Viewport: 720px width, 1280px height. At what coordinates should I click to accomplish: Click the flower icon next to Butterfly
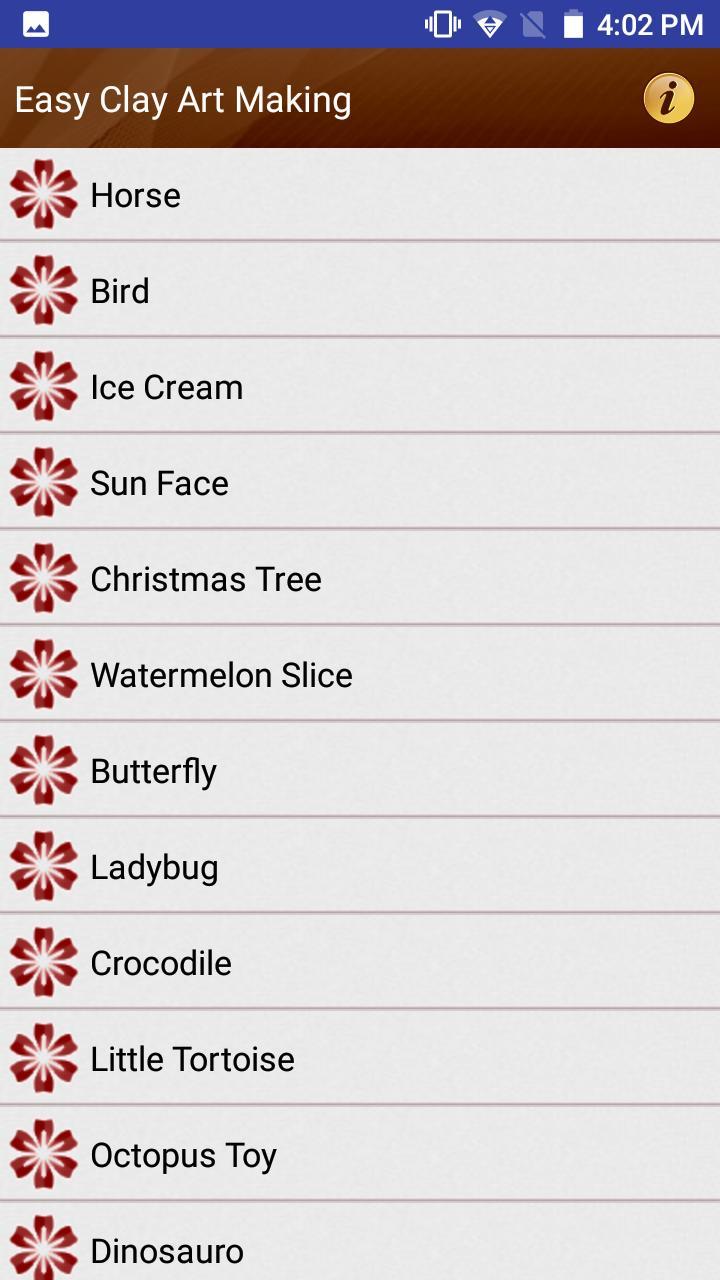click(x=43, y=770)
